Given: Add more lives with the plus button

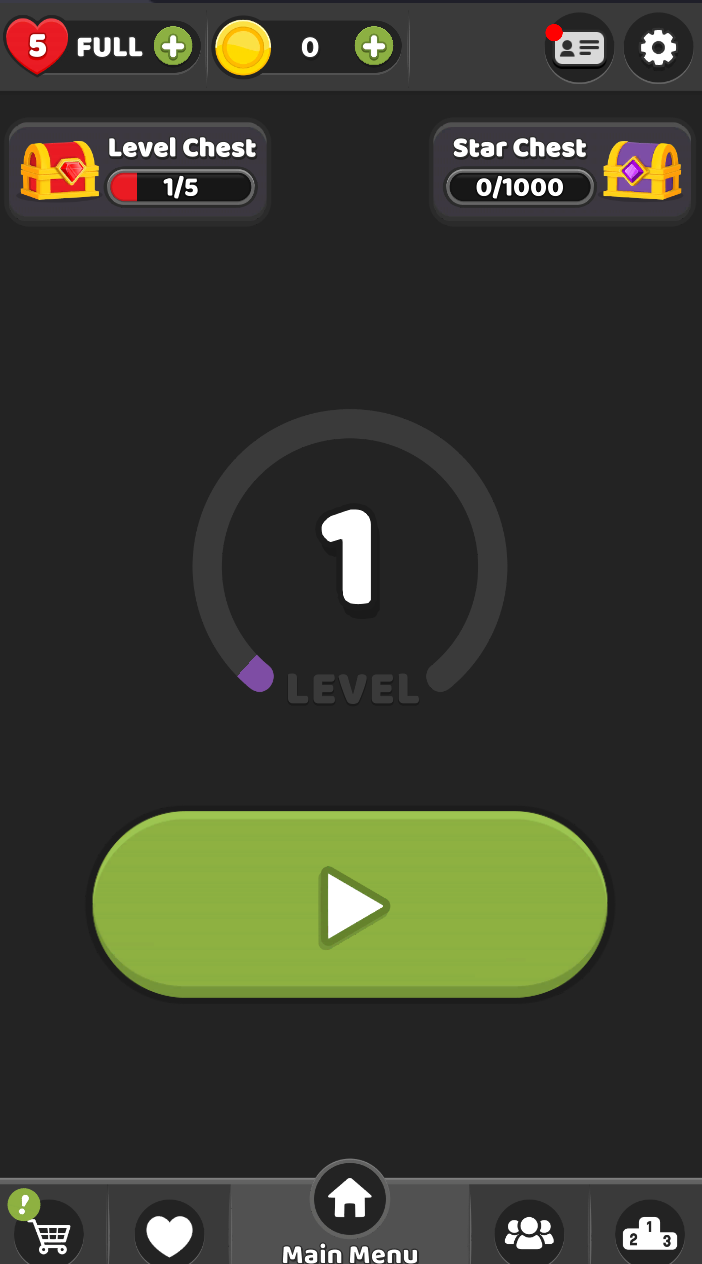Looking at the screenshot, I should click(173, 46).
